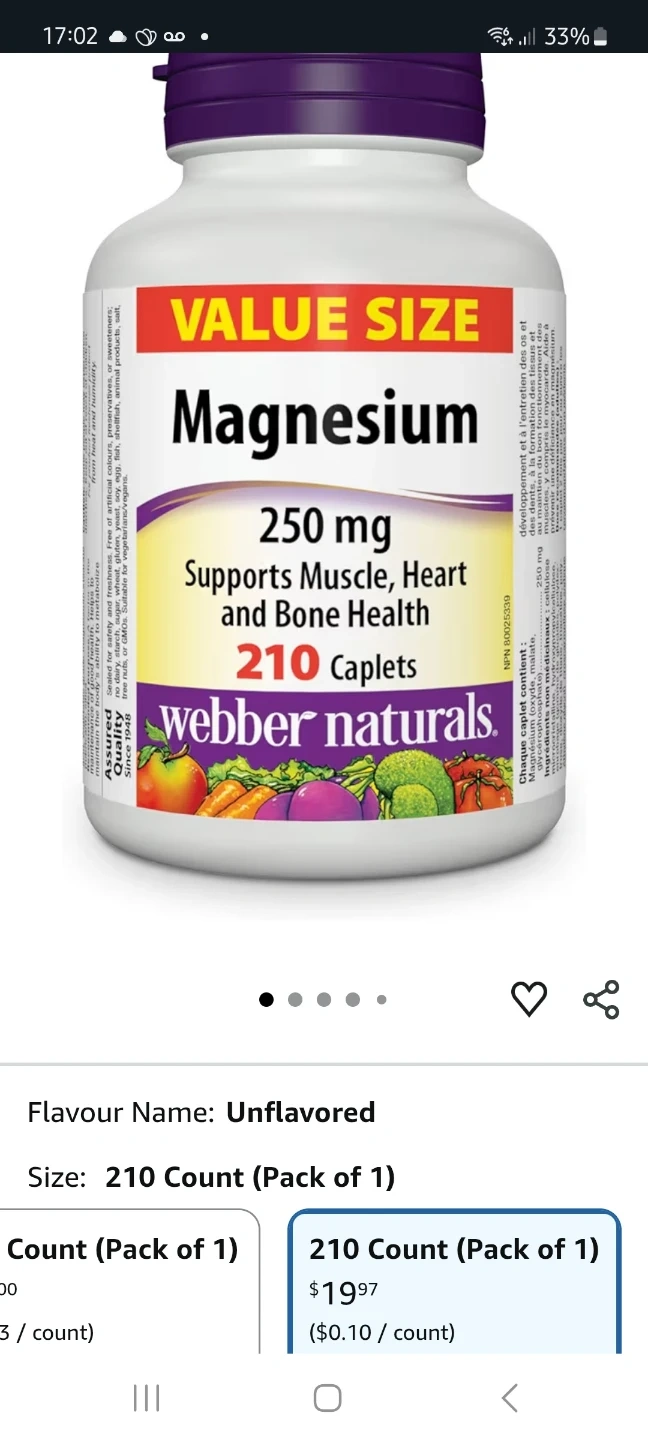The height and width of the screenshot is (1440, 648).
Task: Go to the phone's home screen
Action: [327, 1398]
